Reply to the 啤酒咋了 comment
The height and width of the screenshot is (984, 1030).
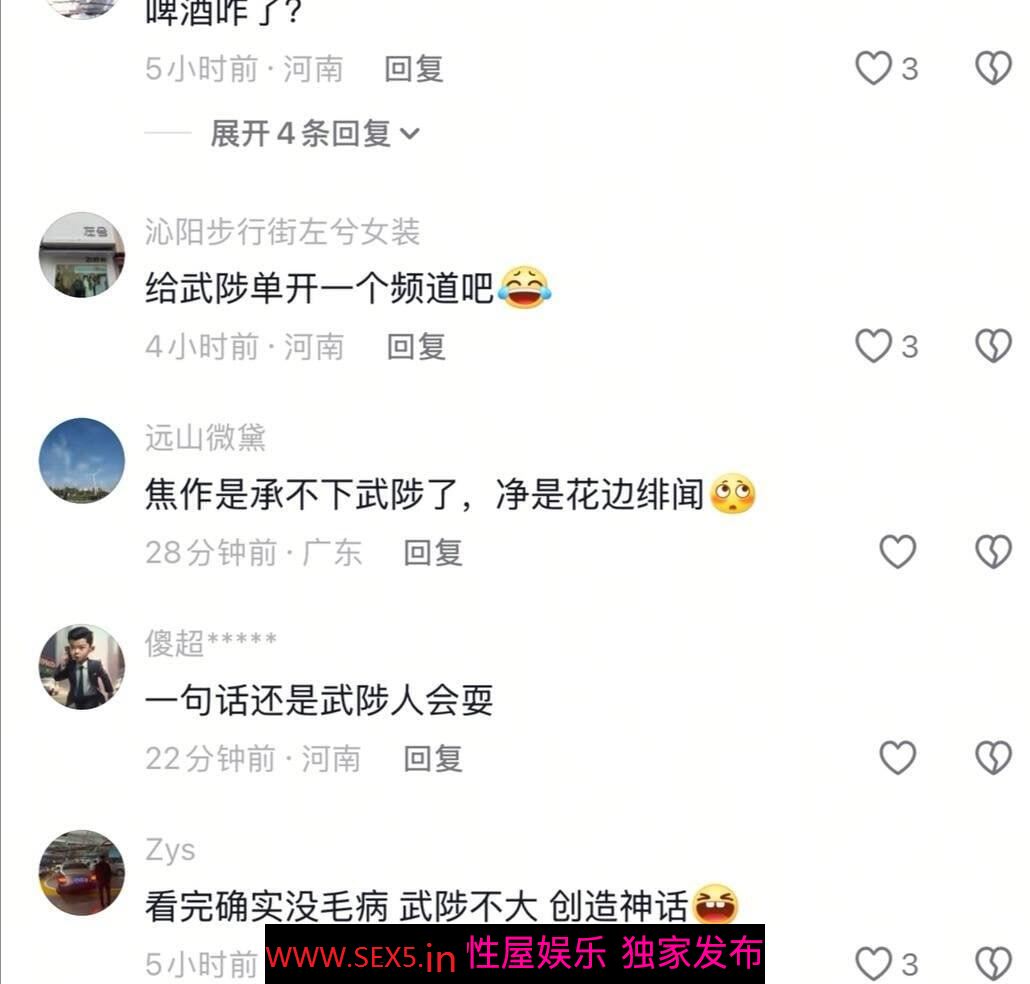click(x=414, y=69)
